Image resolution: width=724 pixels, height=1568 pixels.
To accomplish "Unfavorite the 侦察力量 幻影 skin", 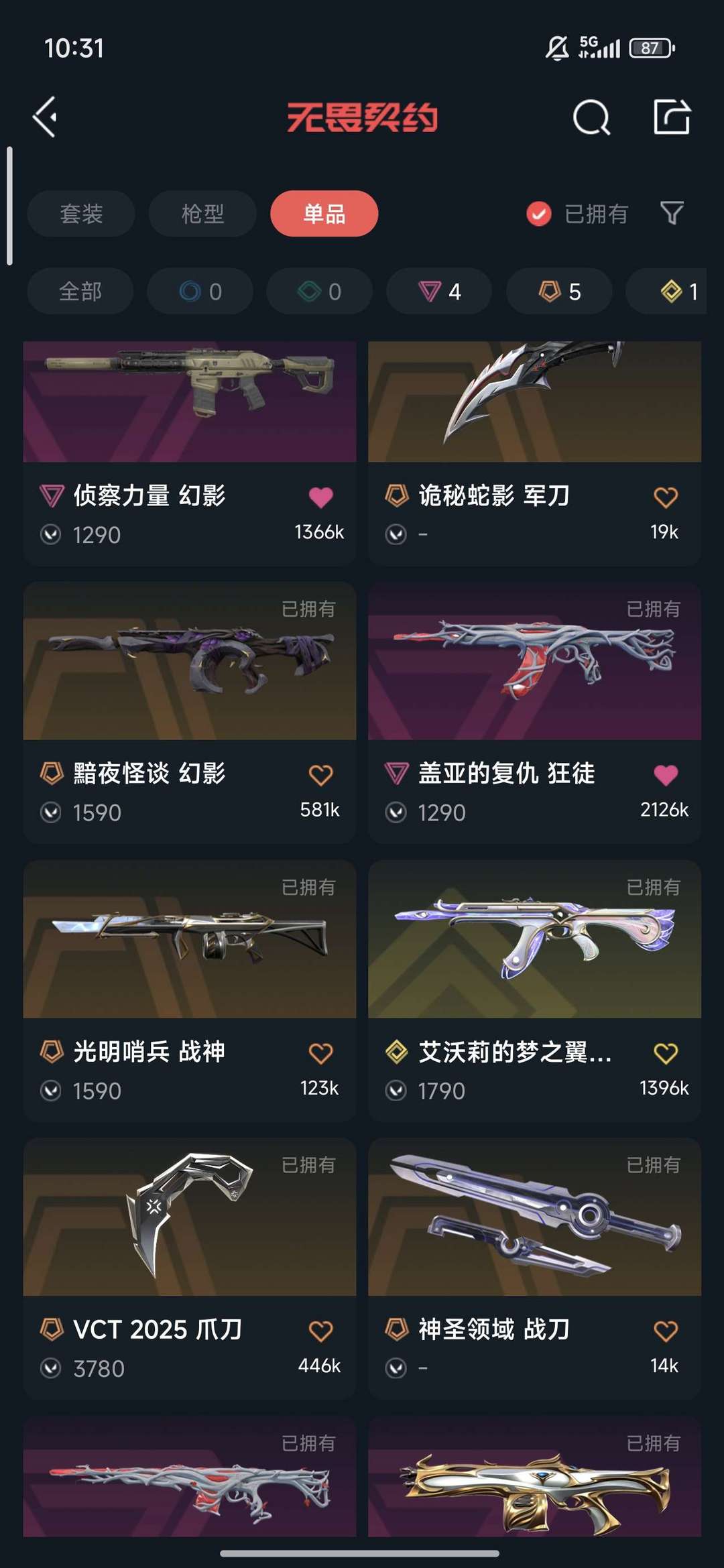I will click(x=320, y=496).
